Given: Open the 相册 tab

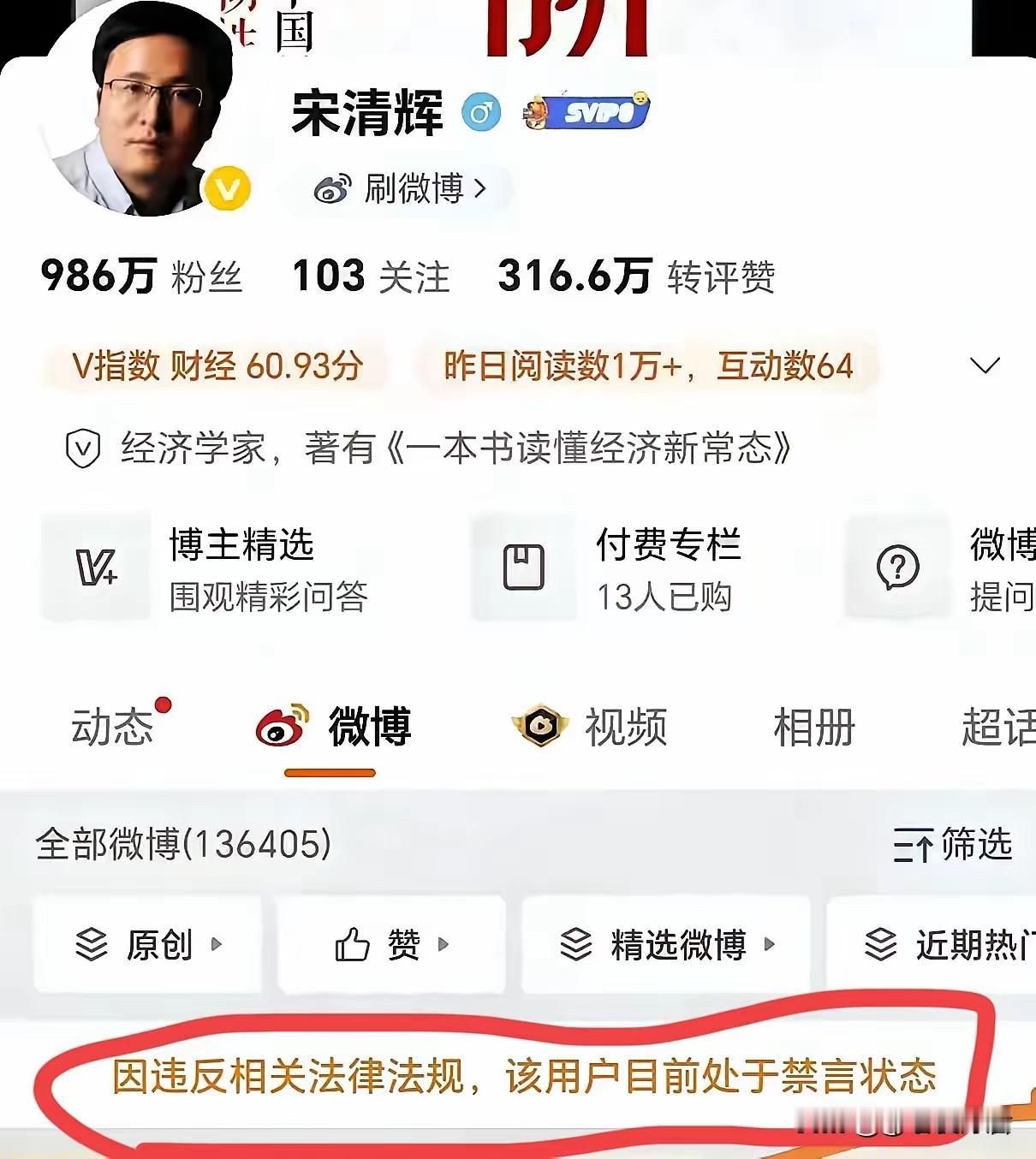Looking at the screenshot, I should 813,728.
